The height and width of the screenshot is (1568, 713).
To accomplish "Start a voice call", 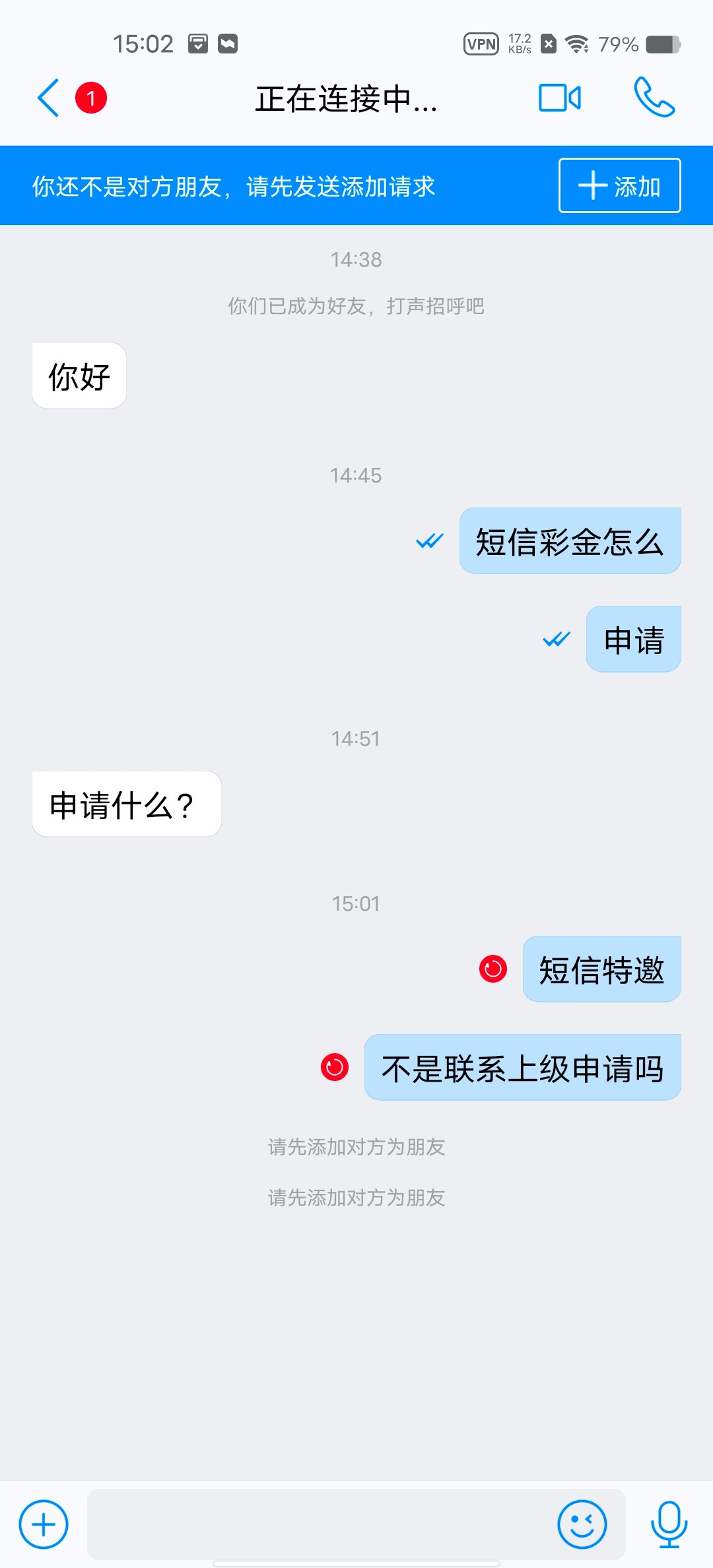I will click(x=654, y=98).
